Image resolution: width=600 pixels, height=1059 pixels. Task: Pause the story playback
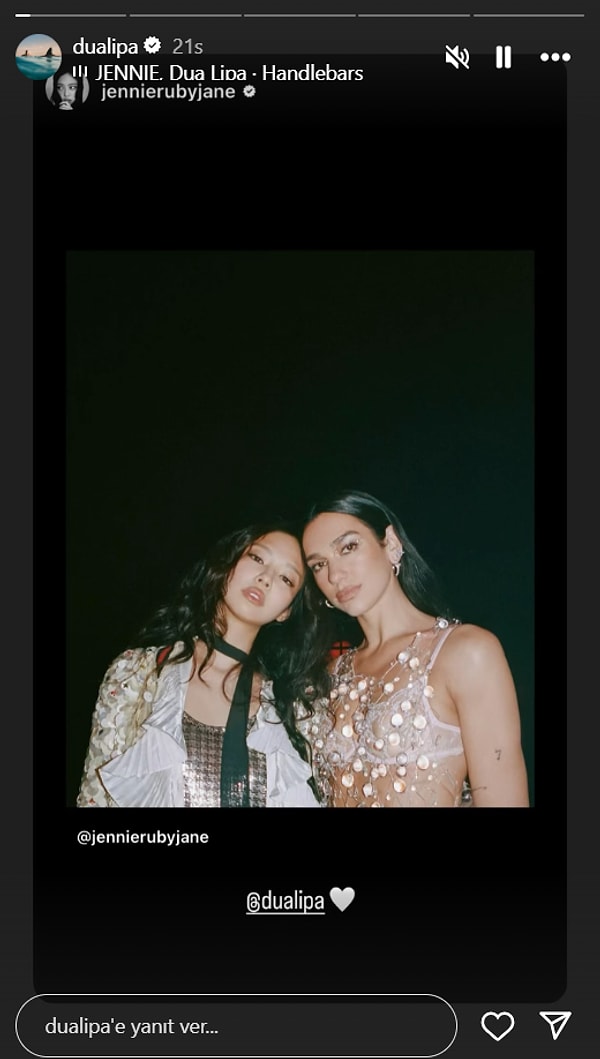tap(504, 57)
